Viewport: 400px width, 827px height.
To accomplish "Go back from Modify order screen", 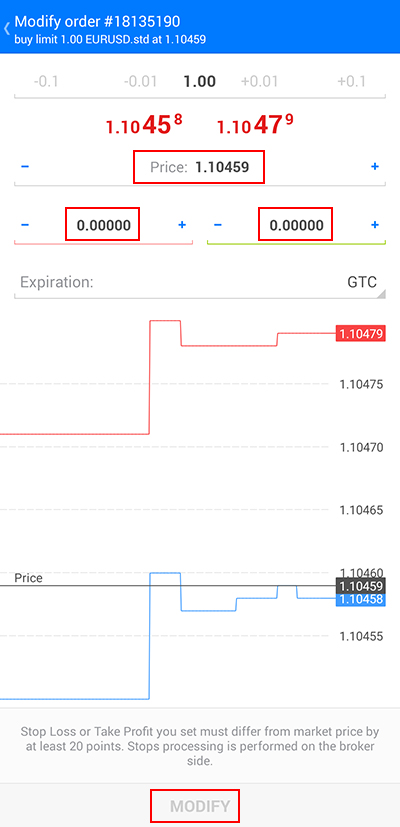I will [x=7, y=27].
